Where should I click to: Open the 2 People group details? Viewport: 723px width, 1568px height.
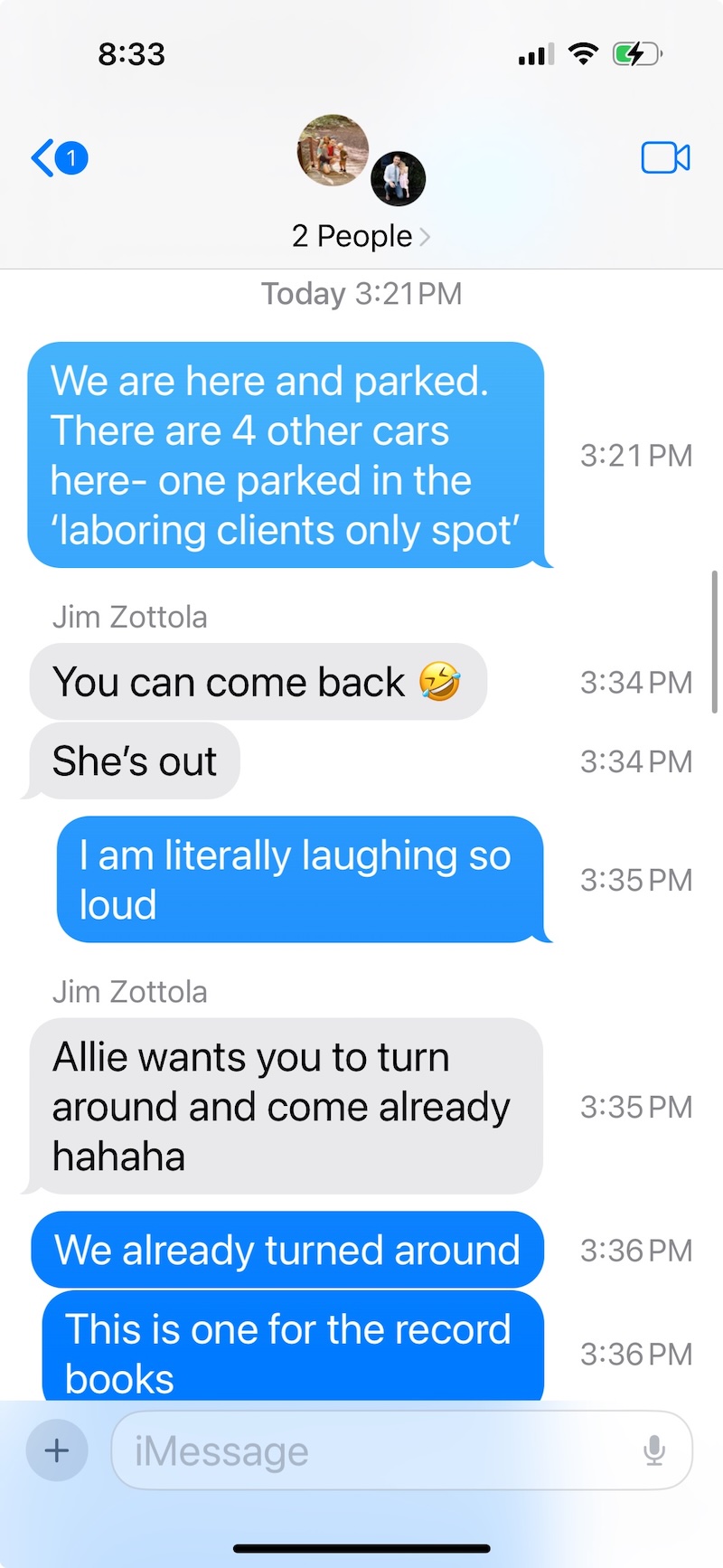pyautogui.click(x=361, y=236)
